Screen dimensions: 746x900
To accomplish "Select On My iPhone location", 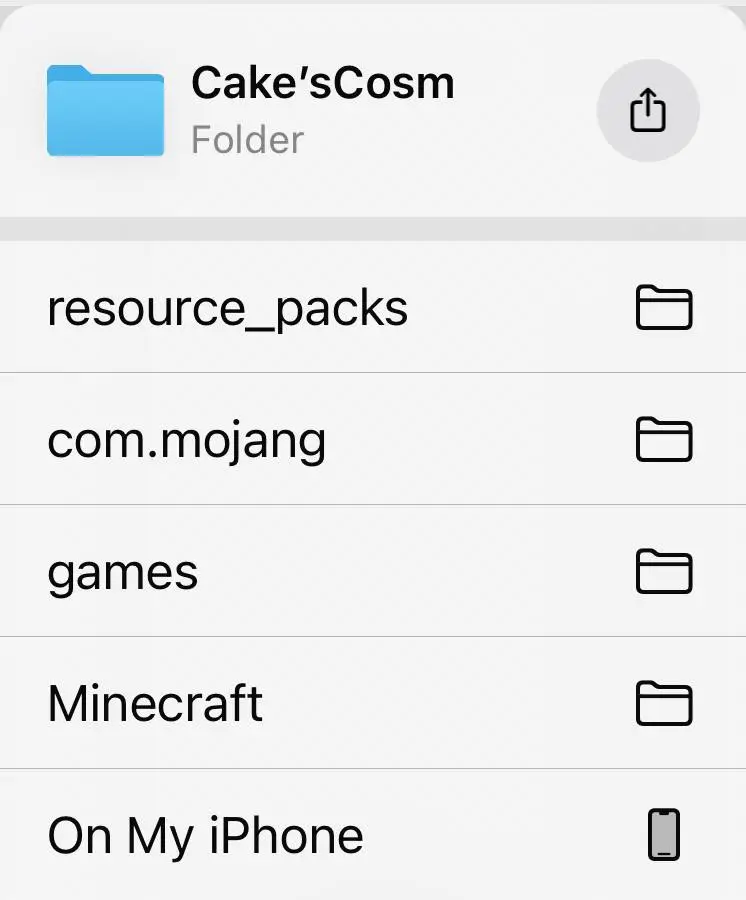I will 372,836.
